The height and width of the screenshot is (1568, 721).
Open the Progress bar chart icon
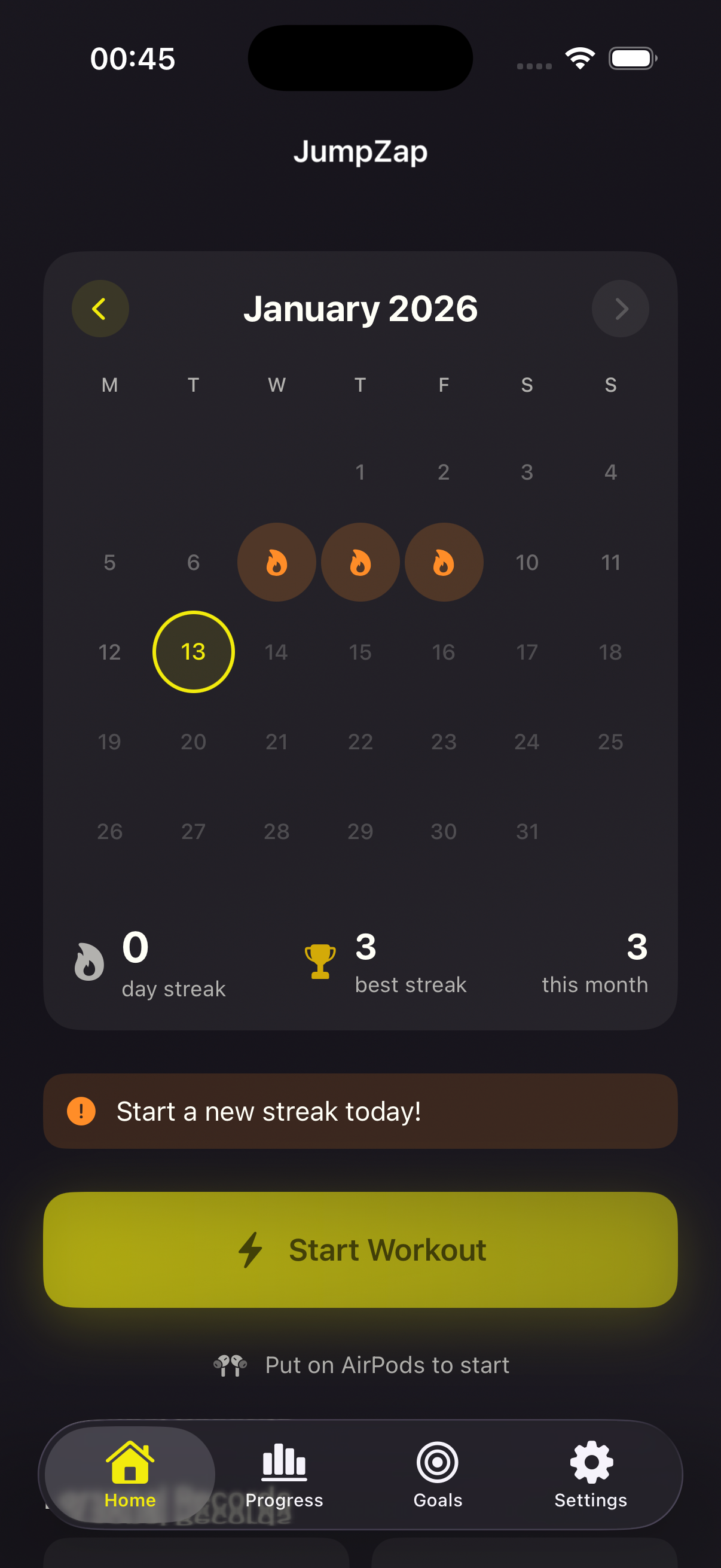tap(283, 1462)
